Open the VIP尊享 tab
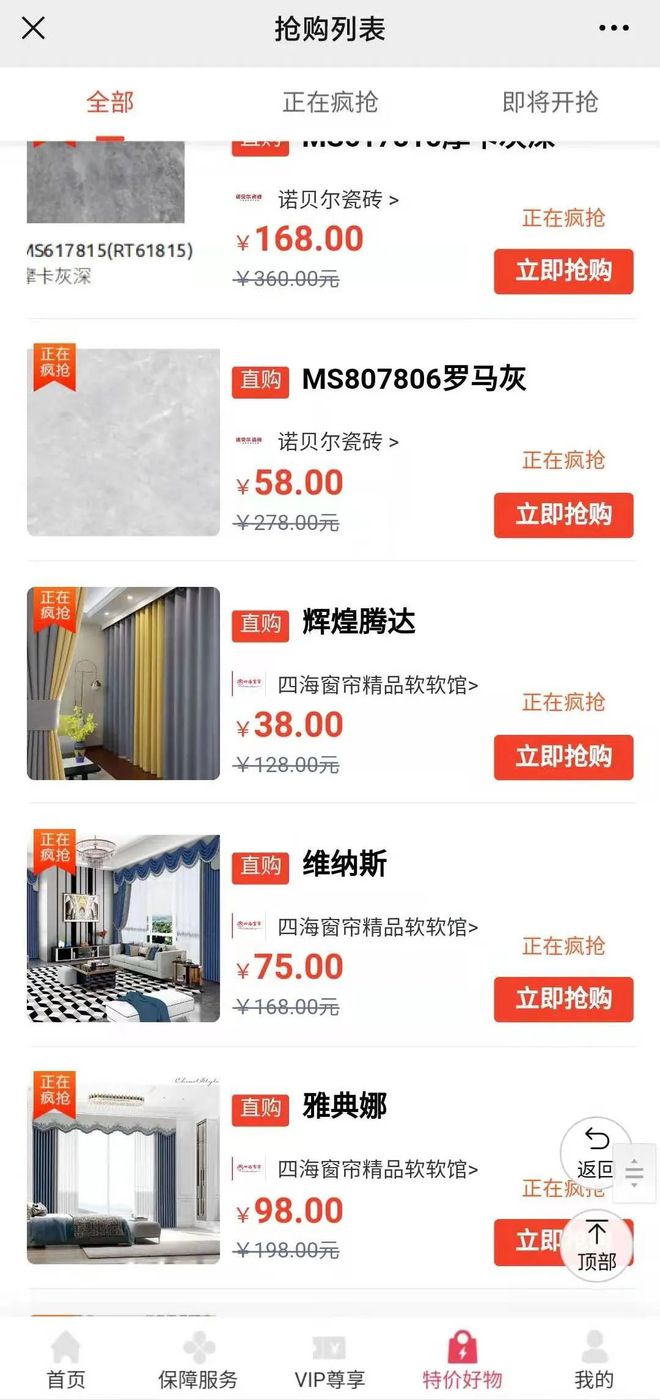660x1400 pixels. 330,1361
